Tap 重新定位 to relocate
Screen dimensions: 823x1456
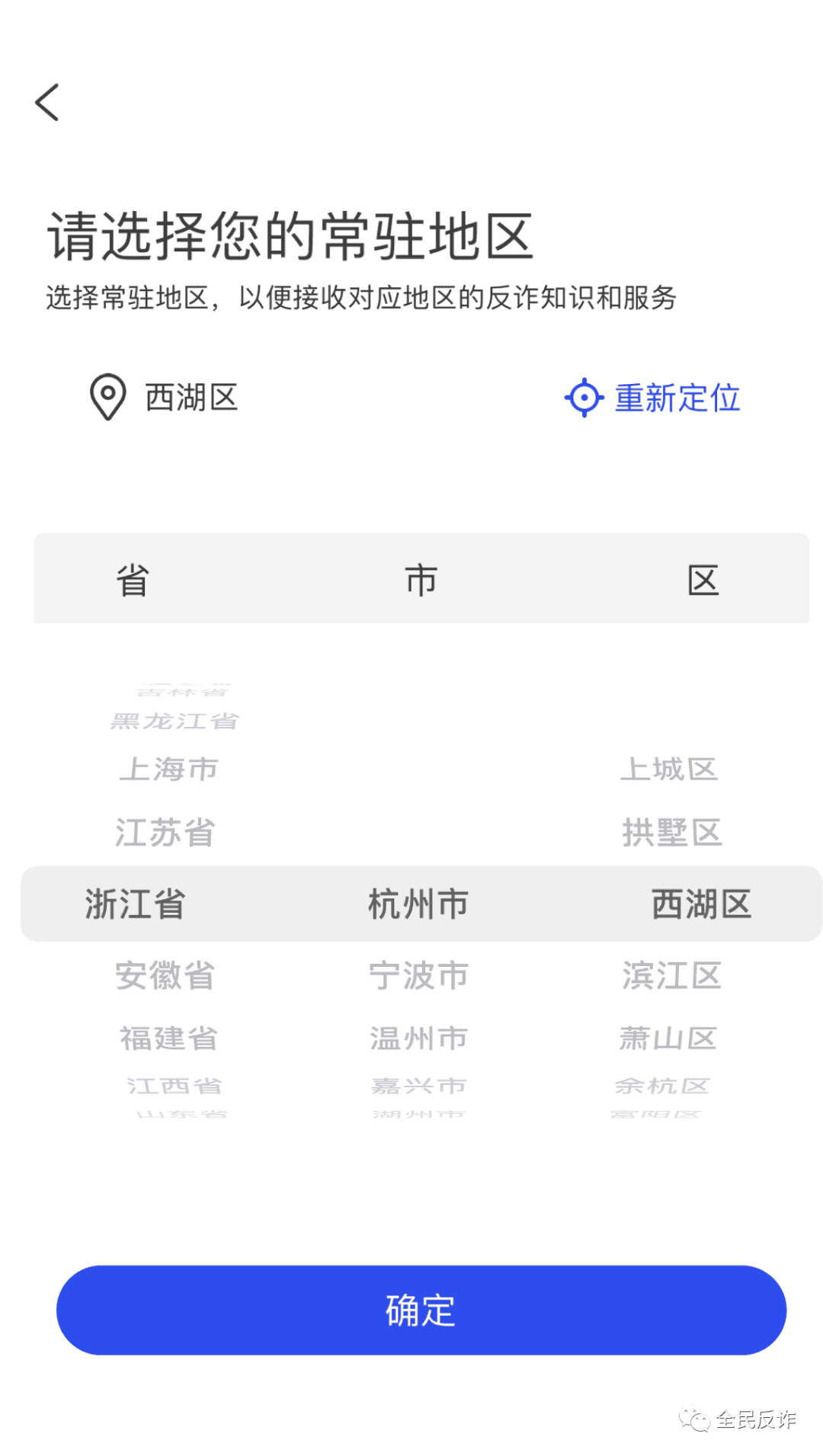pos(653,398)
